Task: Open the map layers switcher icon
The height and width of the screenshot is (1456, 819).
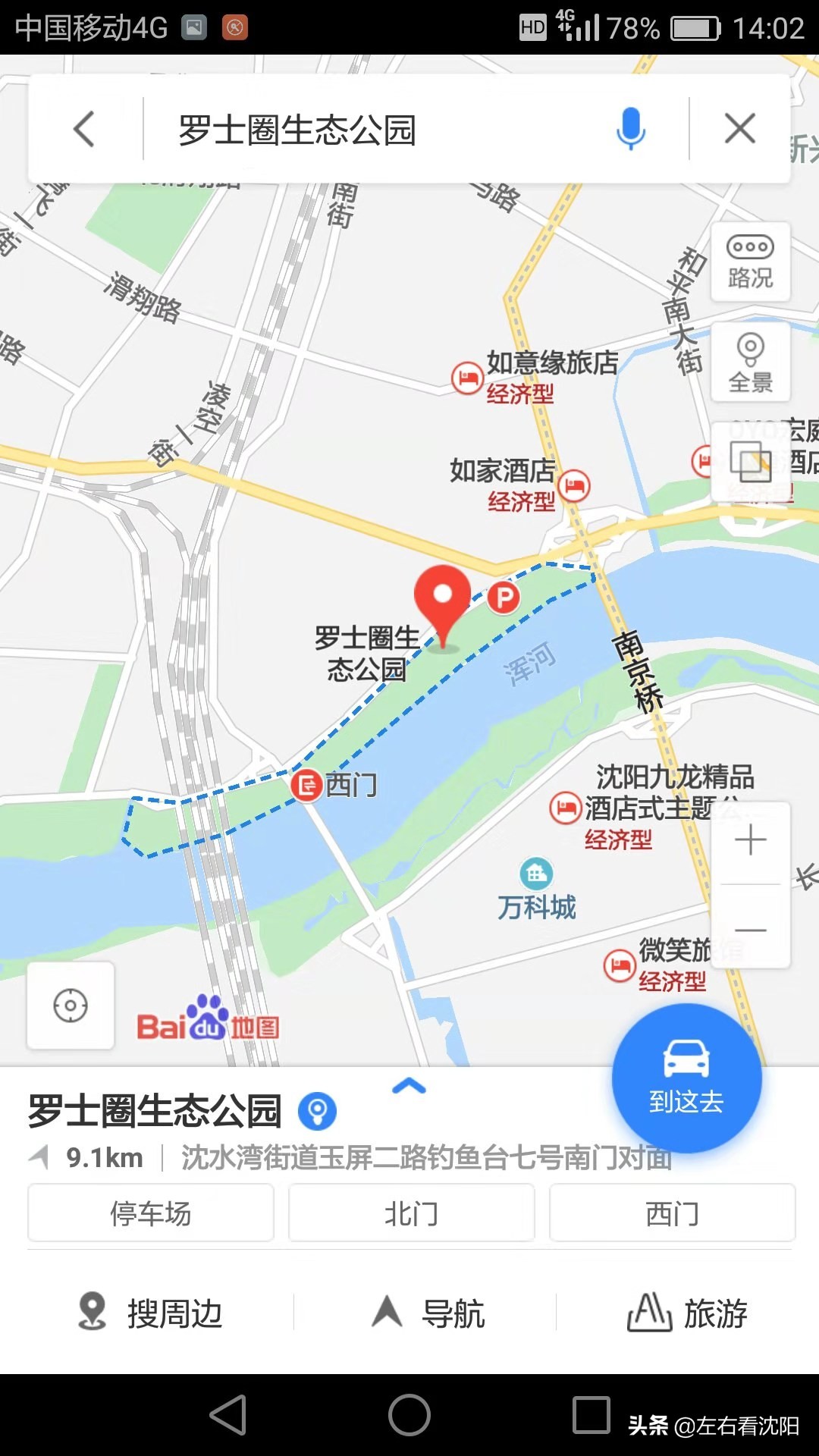Action: click(750, 463)
